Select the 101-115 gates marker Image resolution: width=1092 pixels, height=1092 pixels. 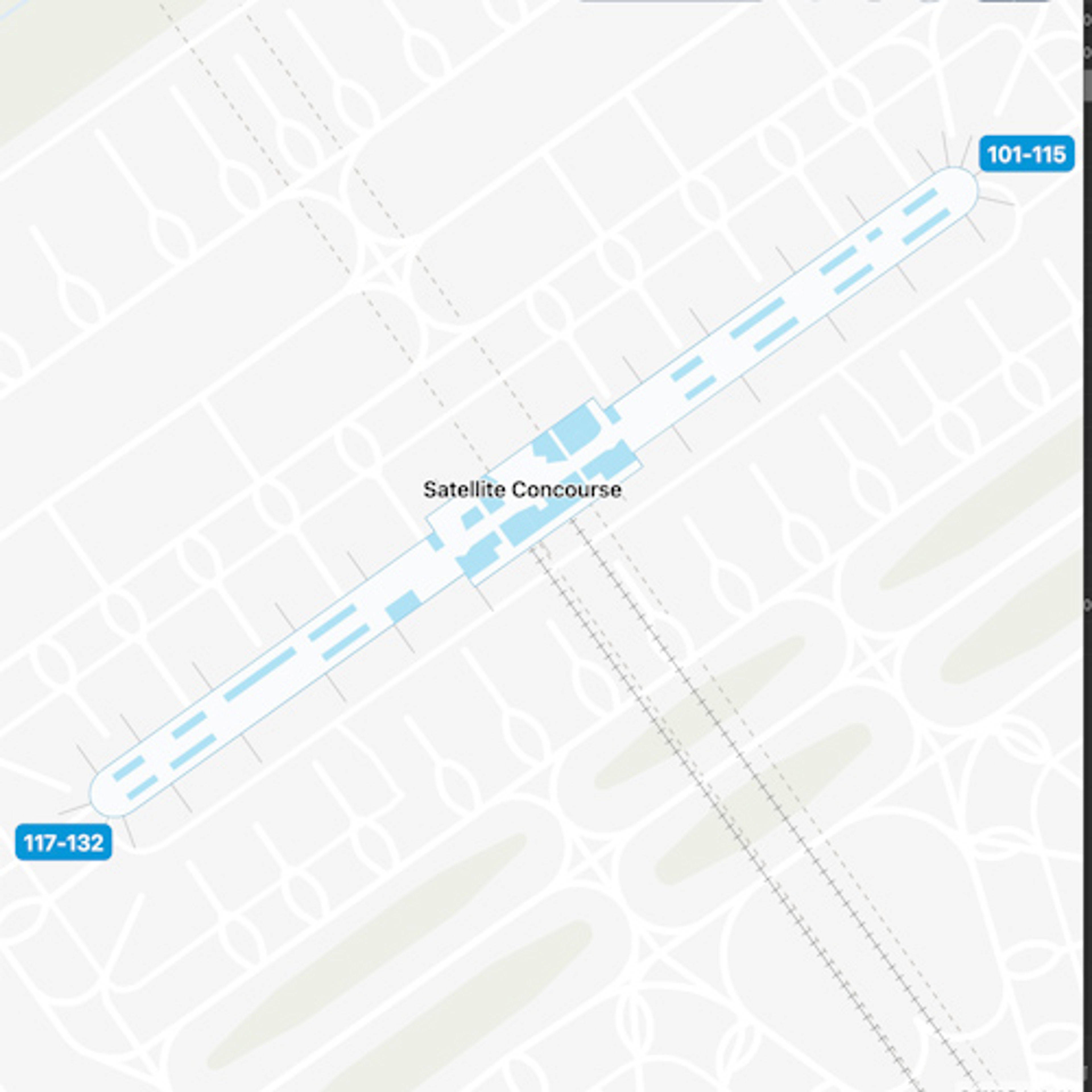1026,154
